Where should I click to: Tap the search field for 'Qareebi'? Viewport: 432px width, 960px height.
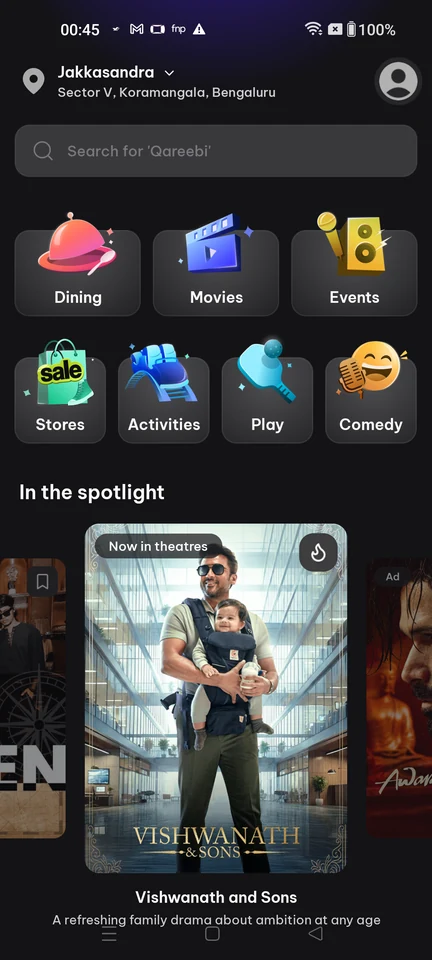(x=216, y=151)
